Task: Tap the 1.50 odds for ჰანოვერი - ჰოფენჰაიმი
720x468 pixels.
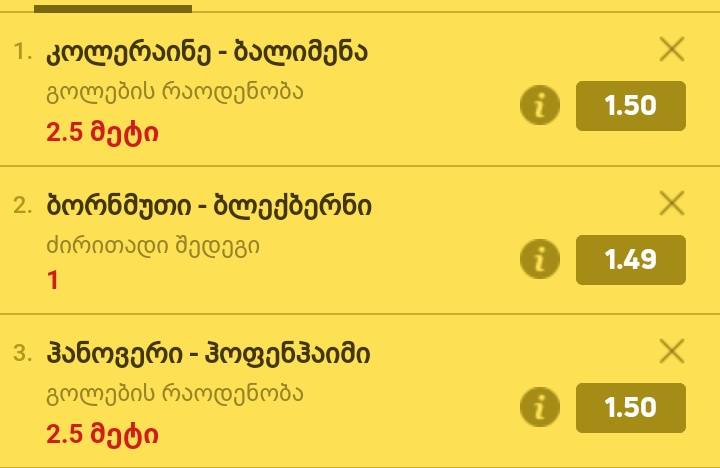Action: click(630, 408)
